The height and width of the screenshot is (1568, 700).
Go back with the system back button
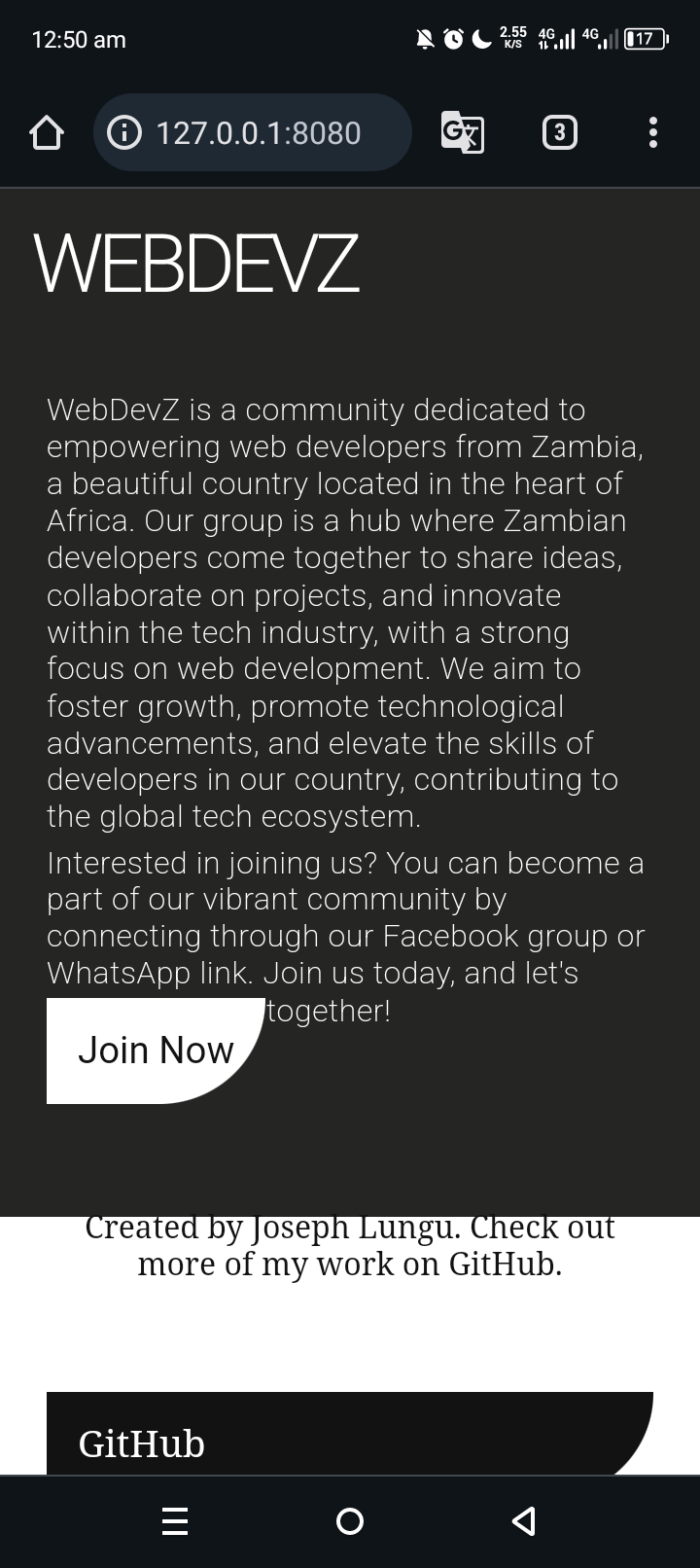[524, 1521]
